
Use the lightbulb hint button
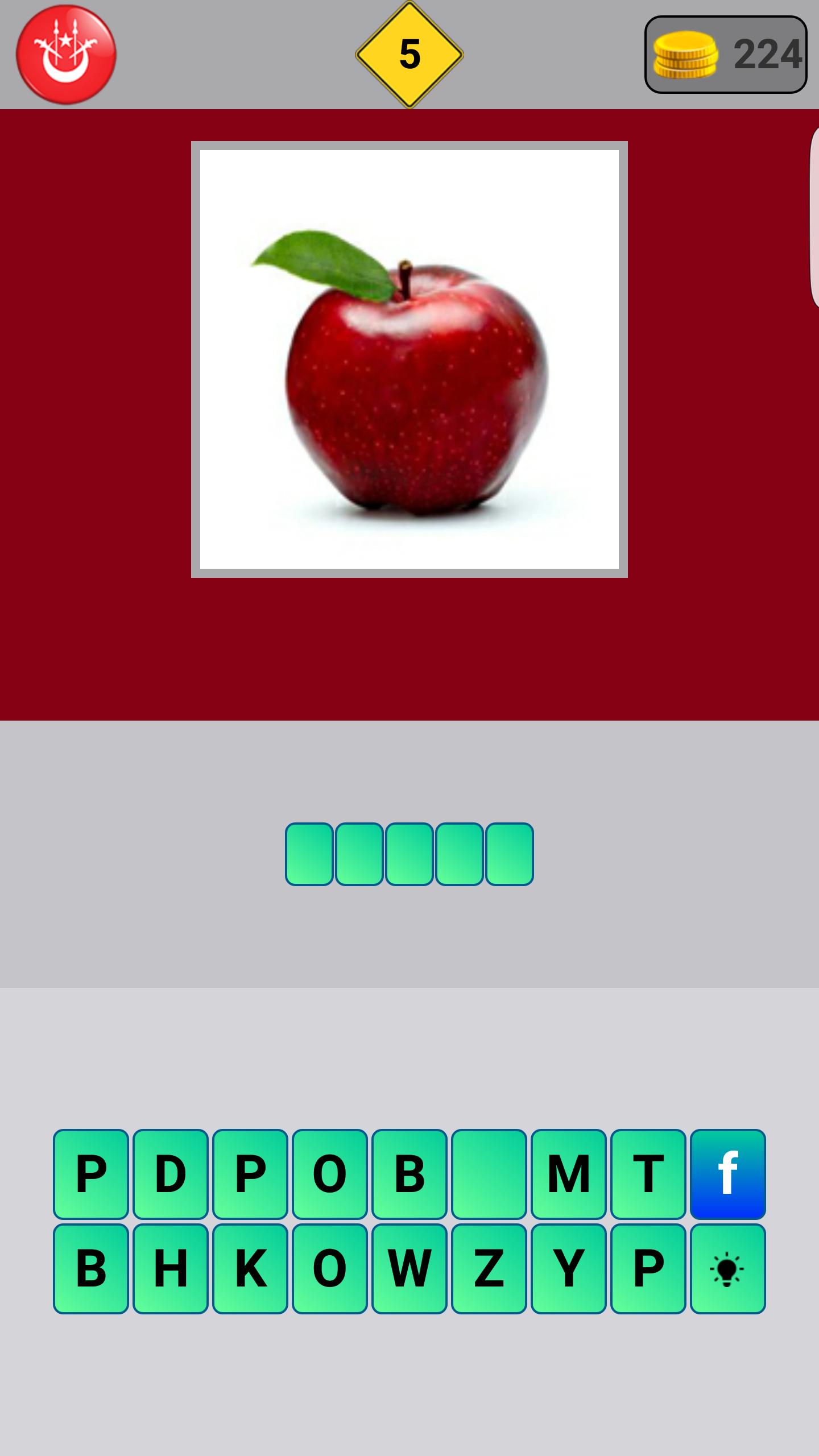click(728, 1268)
